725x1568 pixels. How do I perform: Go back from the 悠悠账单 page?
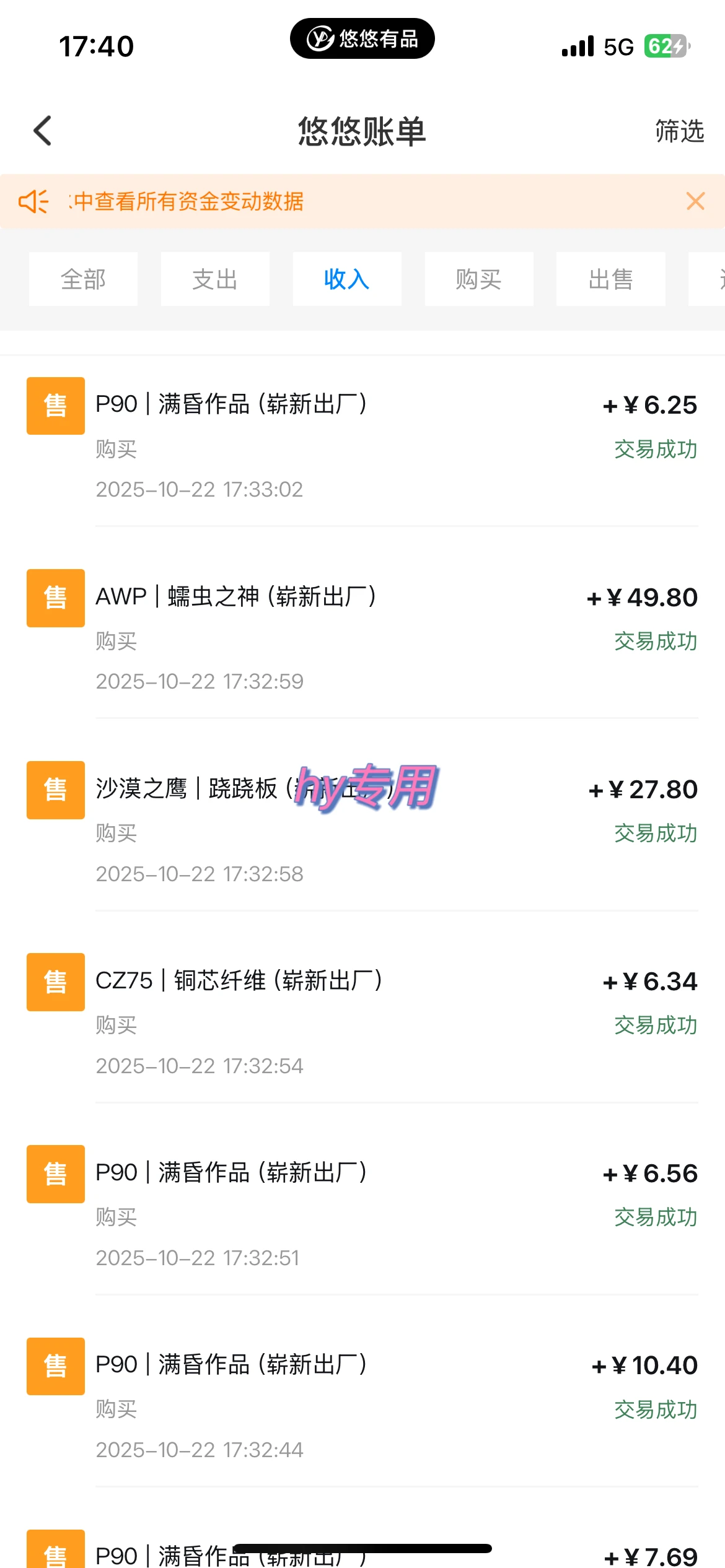43,131
